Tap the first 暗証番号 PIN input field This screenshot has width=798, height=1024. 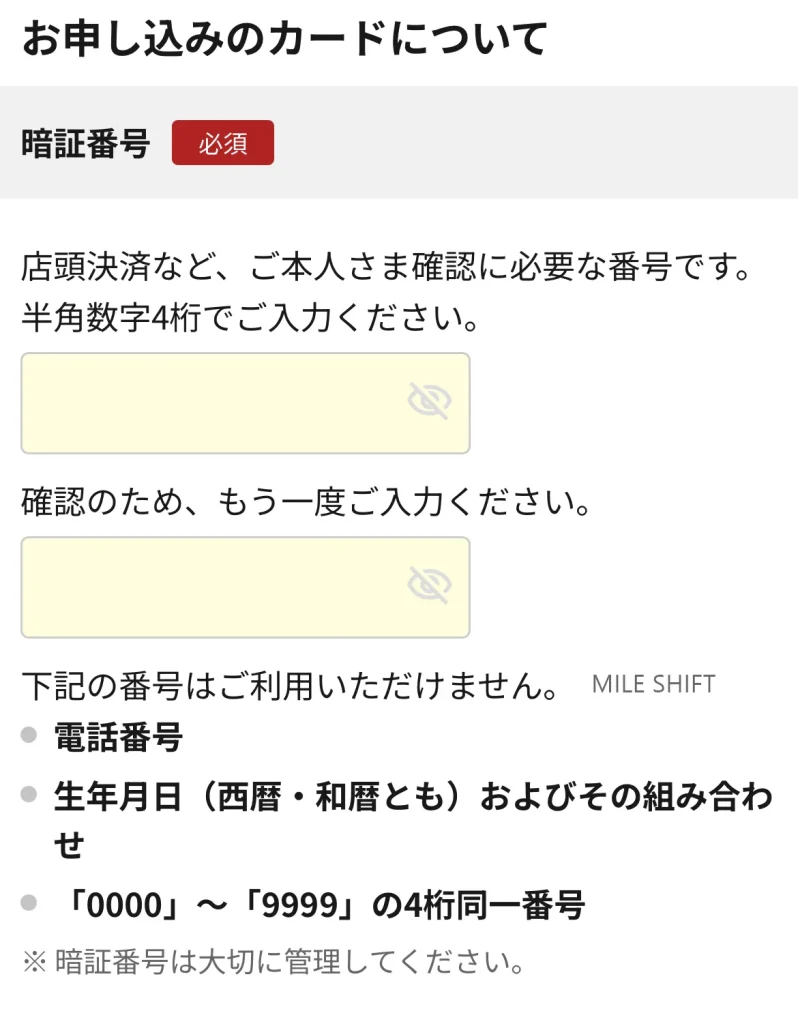click(210, 403)
